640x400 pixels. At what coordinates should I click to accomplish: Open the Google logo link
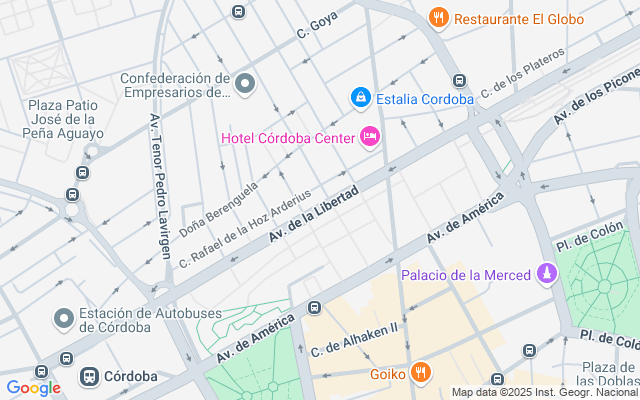(x=33, y=387)
